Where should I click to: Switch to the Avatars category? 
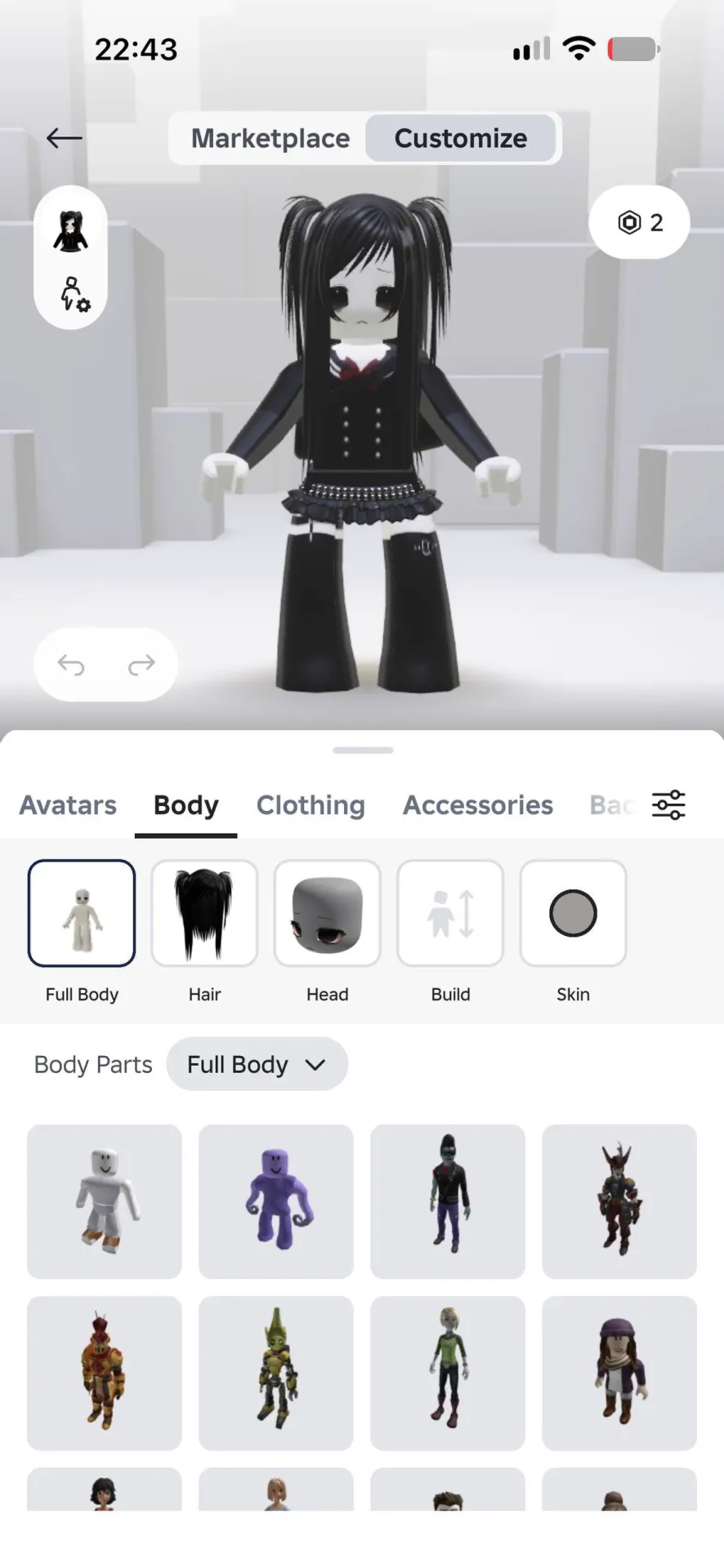pyautogui.click(x=68, y=805)
